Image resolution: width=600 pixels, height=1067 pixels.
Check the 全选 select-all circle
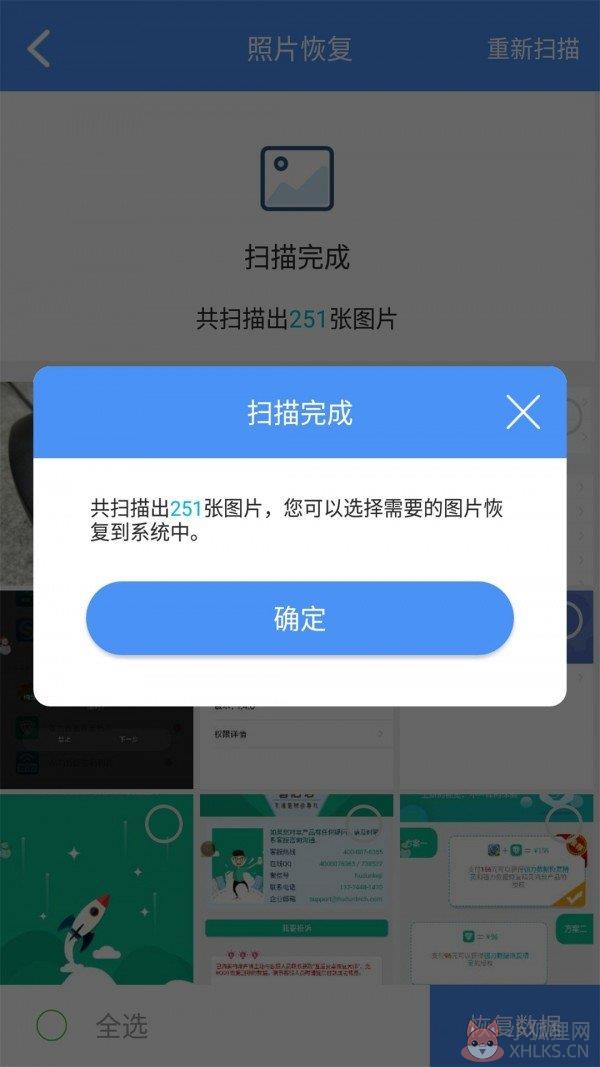52,1025
